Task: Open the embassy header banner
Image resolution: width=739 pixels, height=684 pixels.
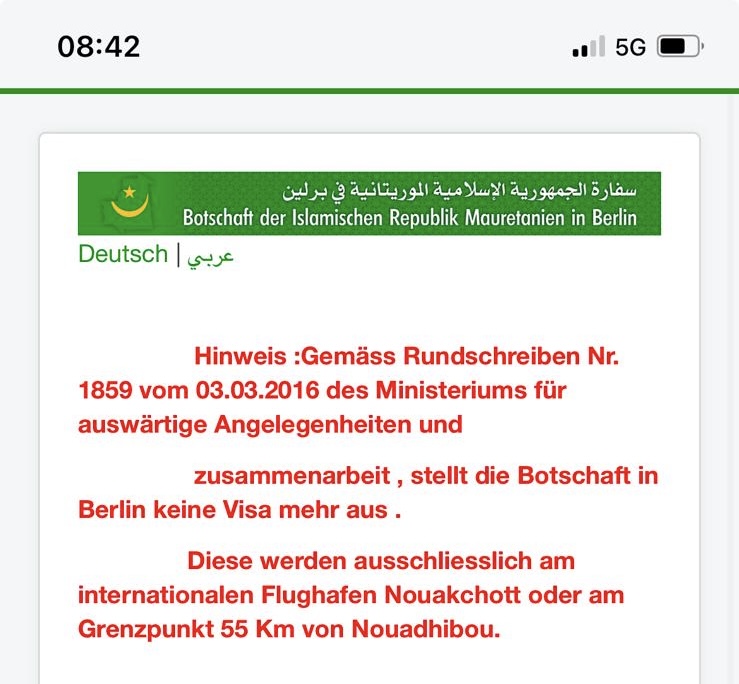Action: (369, 203)
